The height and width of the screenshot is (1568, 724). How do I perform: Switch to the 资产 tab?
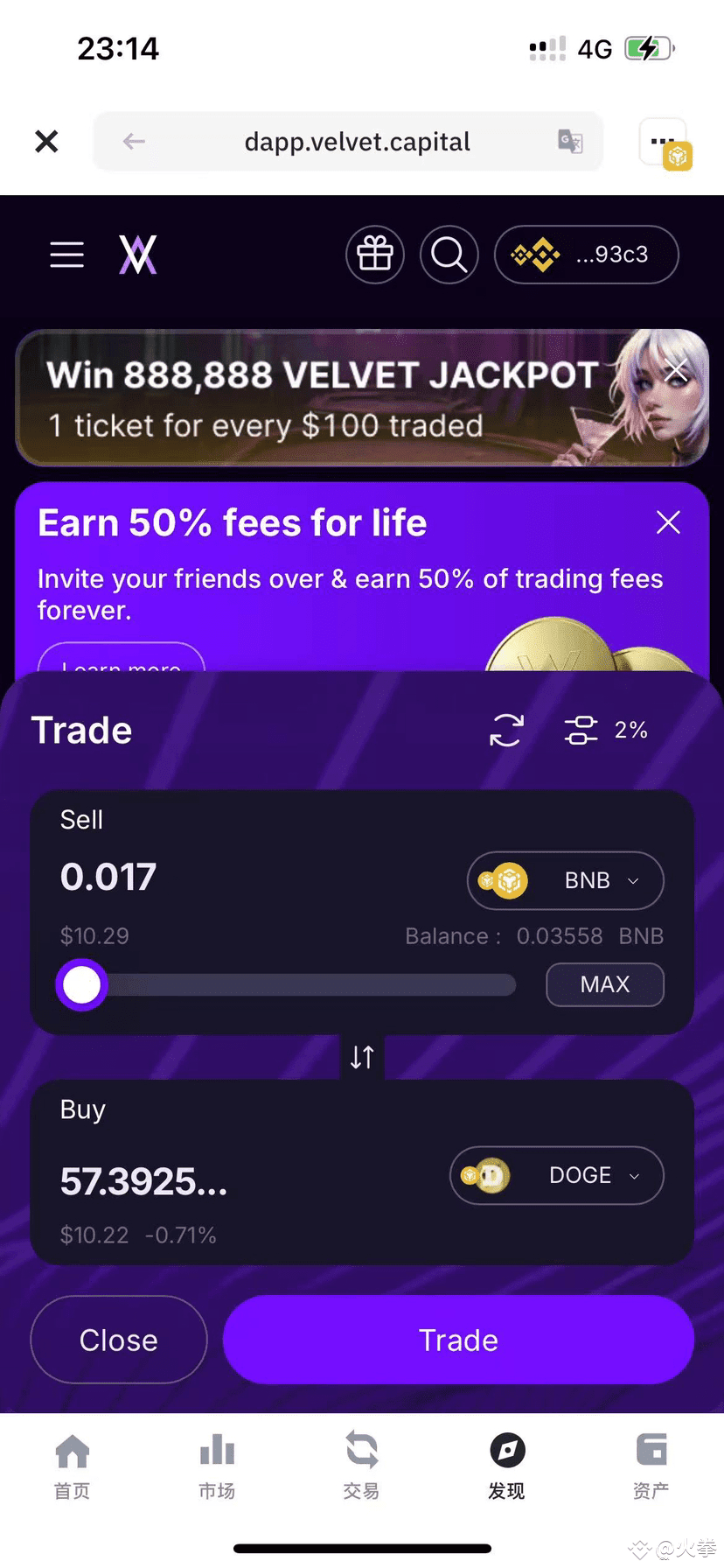(x=651, y=1465)
